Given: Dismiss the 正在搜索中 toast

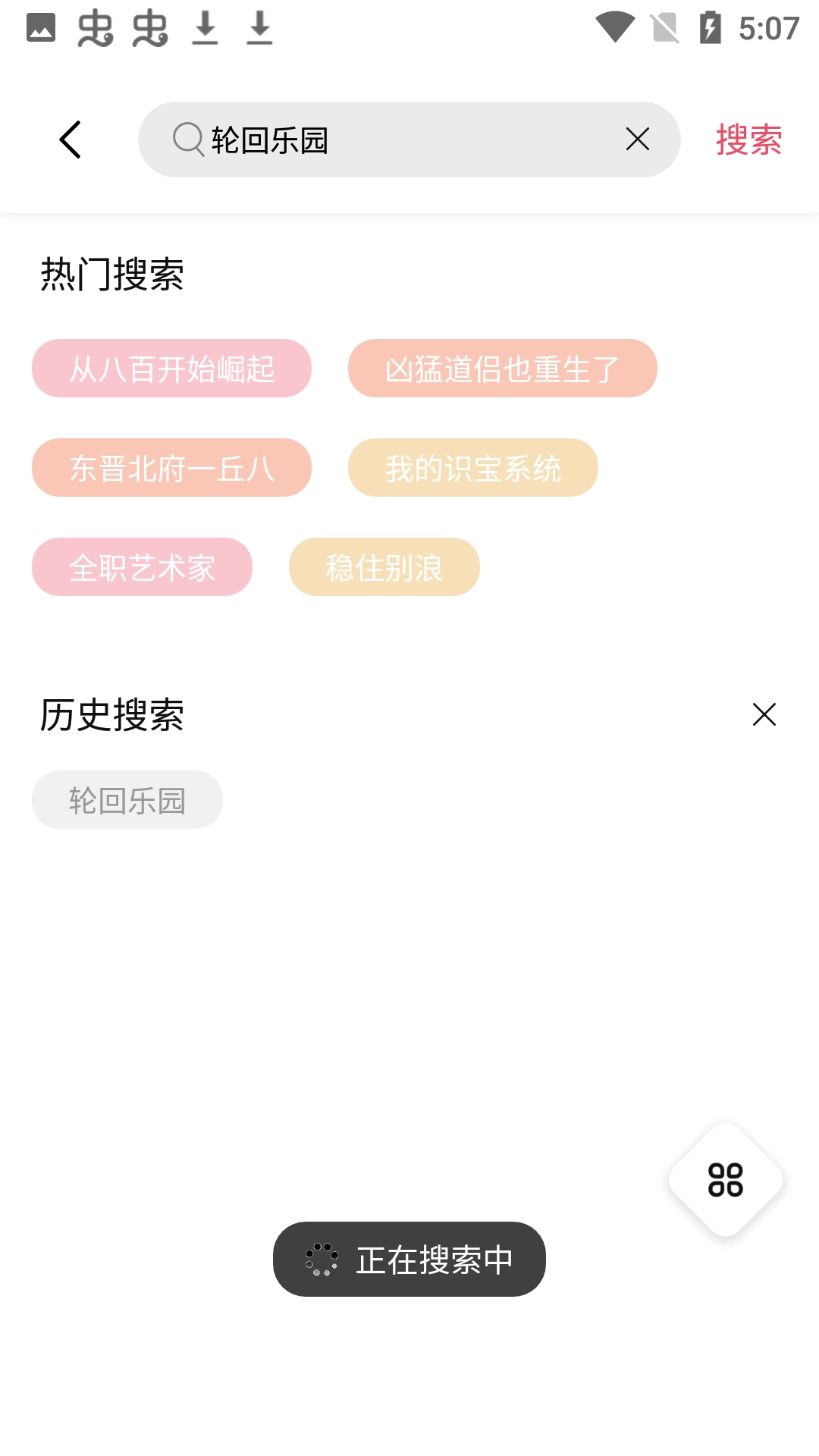Looking at the screenshot, I should point(408,1257).
